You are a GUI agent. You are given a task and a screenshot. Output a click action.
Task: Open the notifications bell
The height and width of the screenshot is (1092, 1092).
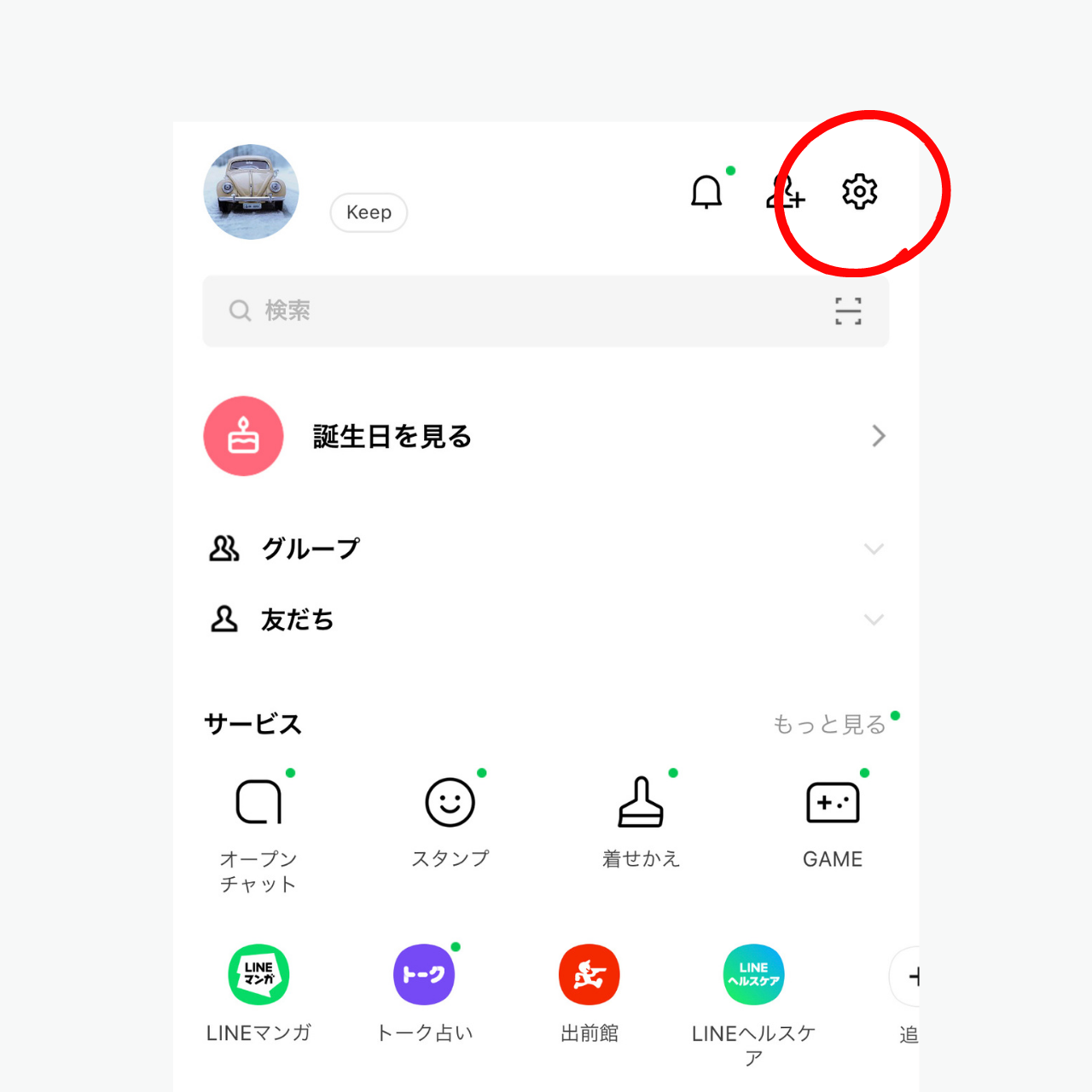pos(706,192)
